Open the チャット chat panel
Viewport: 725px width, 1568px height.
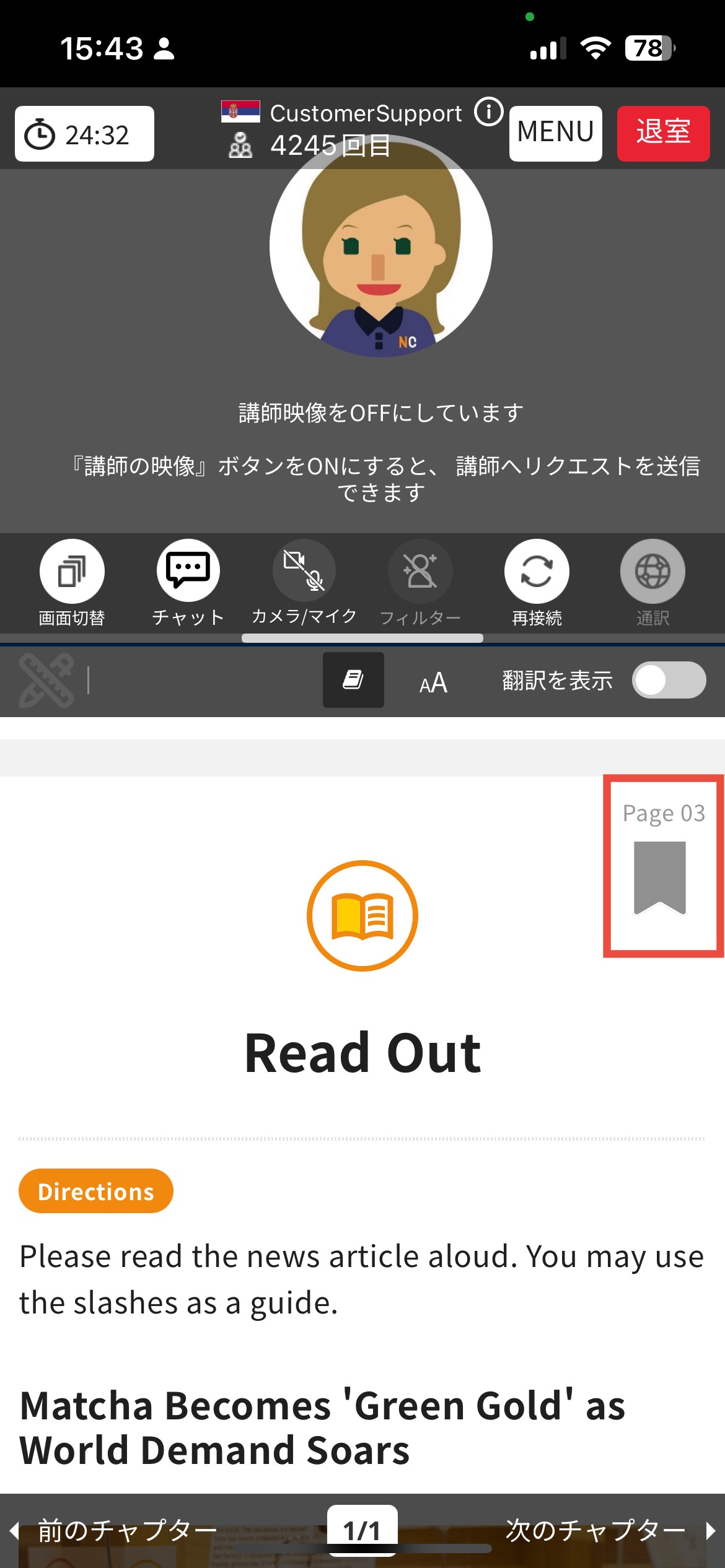188,571
